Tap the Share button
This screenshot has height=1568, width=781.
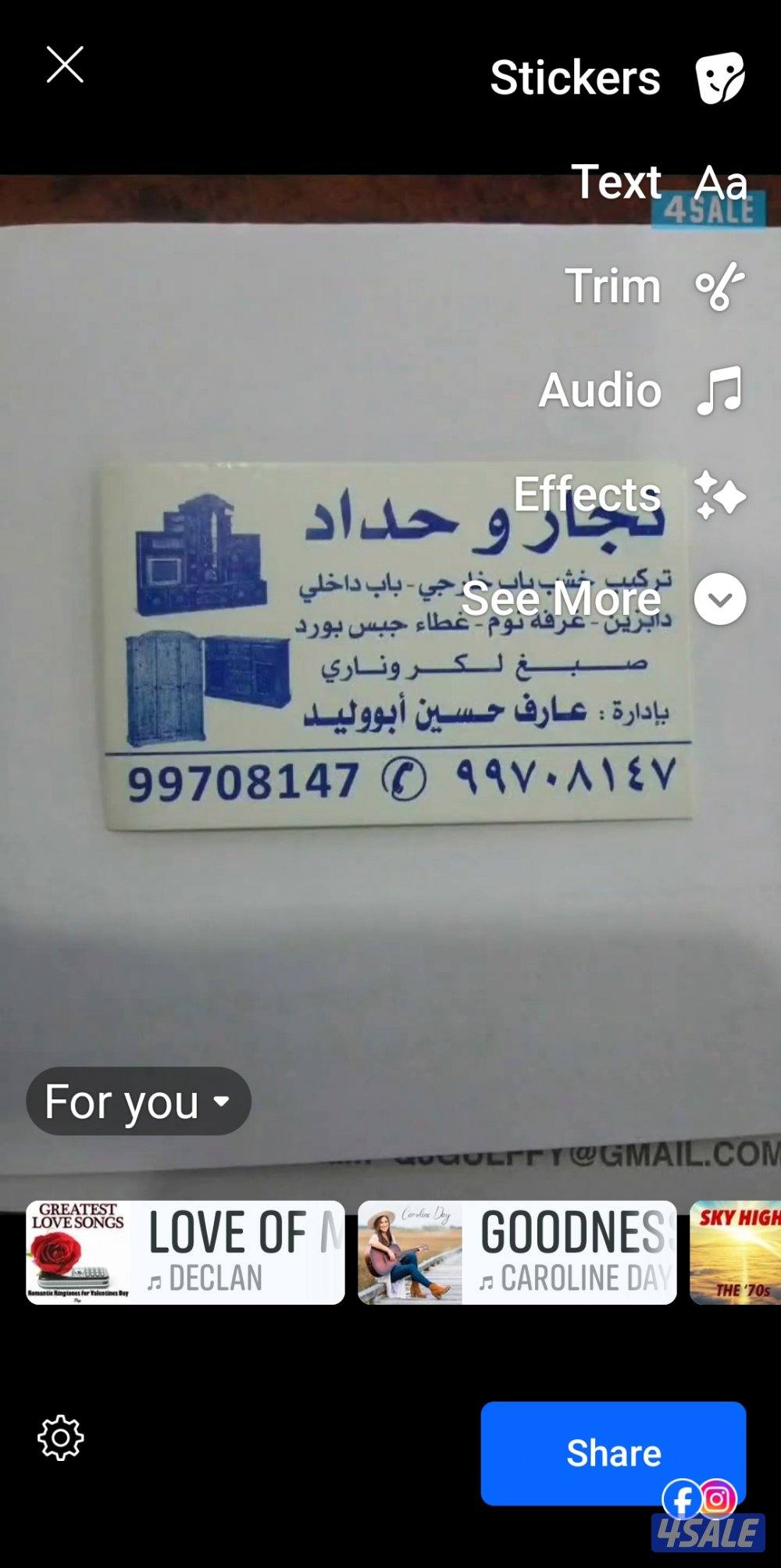click(613, 1452)
